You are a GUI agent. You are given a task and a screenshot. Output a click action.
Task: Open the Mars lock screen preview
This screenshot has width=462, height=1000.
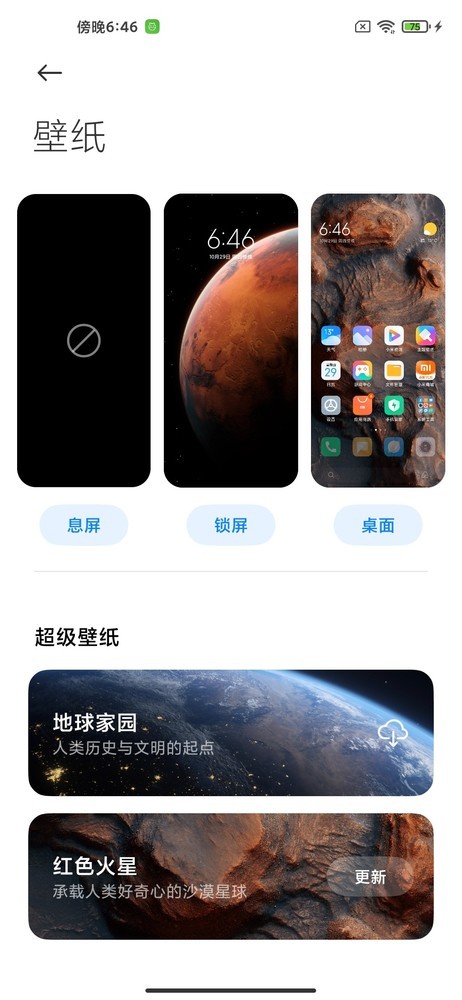(x=231, y=341)
